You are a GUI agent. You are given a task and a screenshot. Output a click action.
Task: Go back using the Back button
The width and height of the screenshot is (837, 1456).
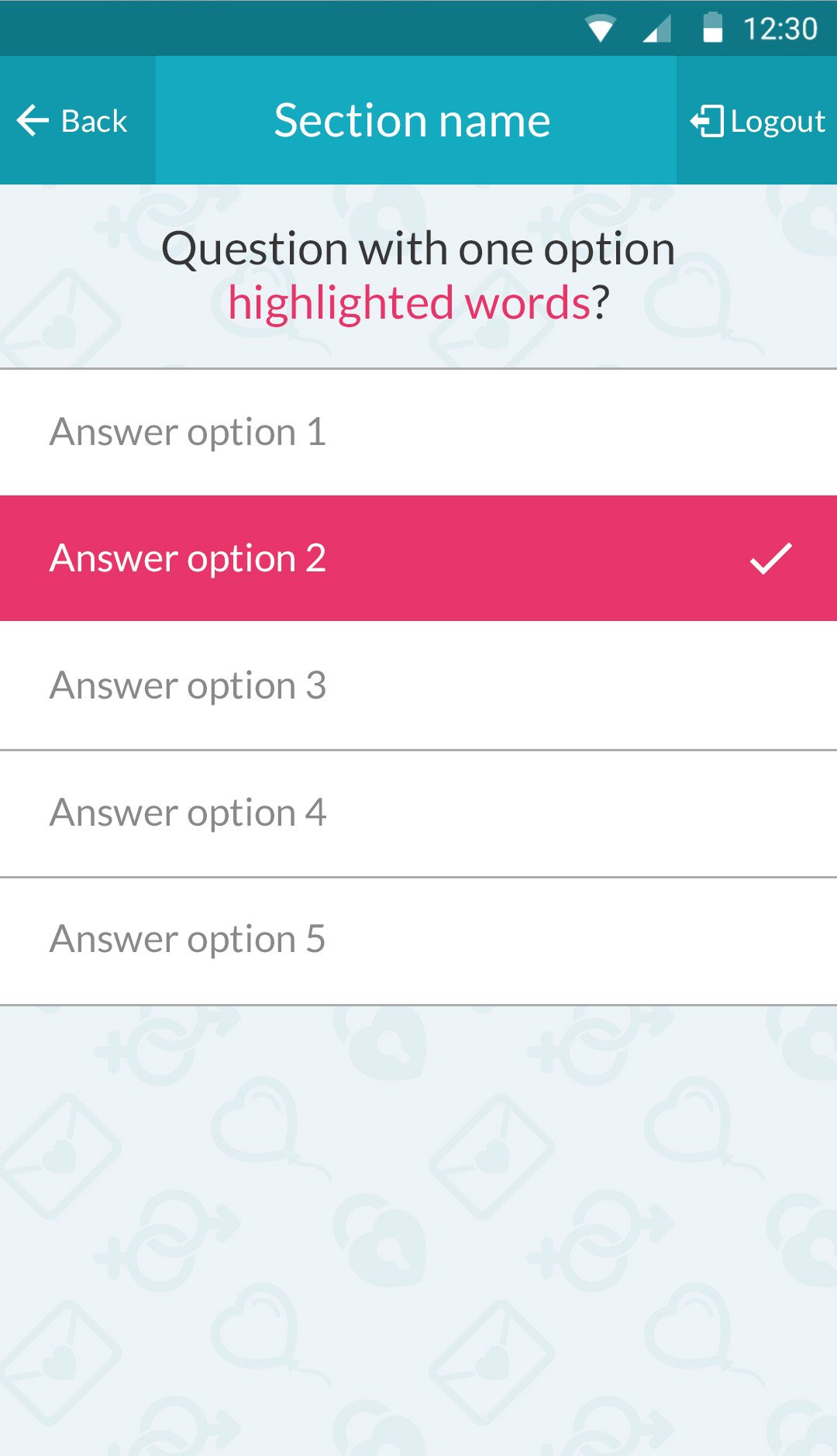(74, 121)
